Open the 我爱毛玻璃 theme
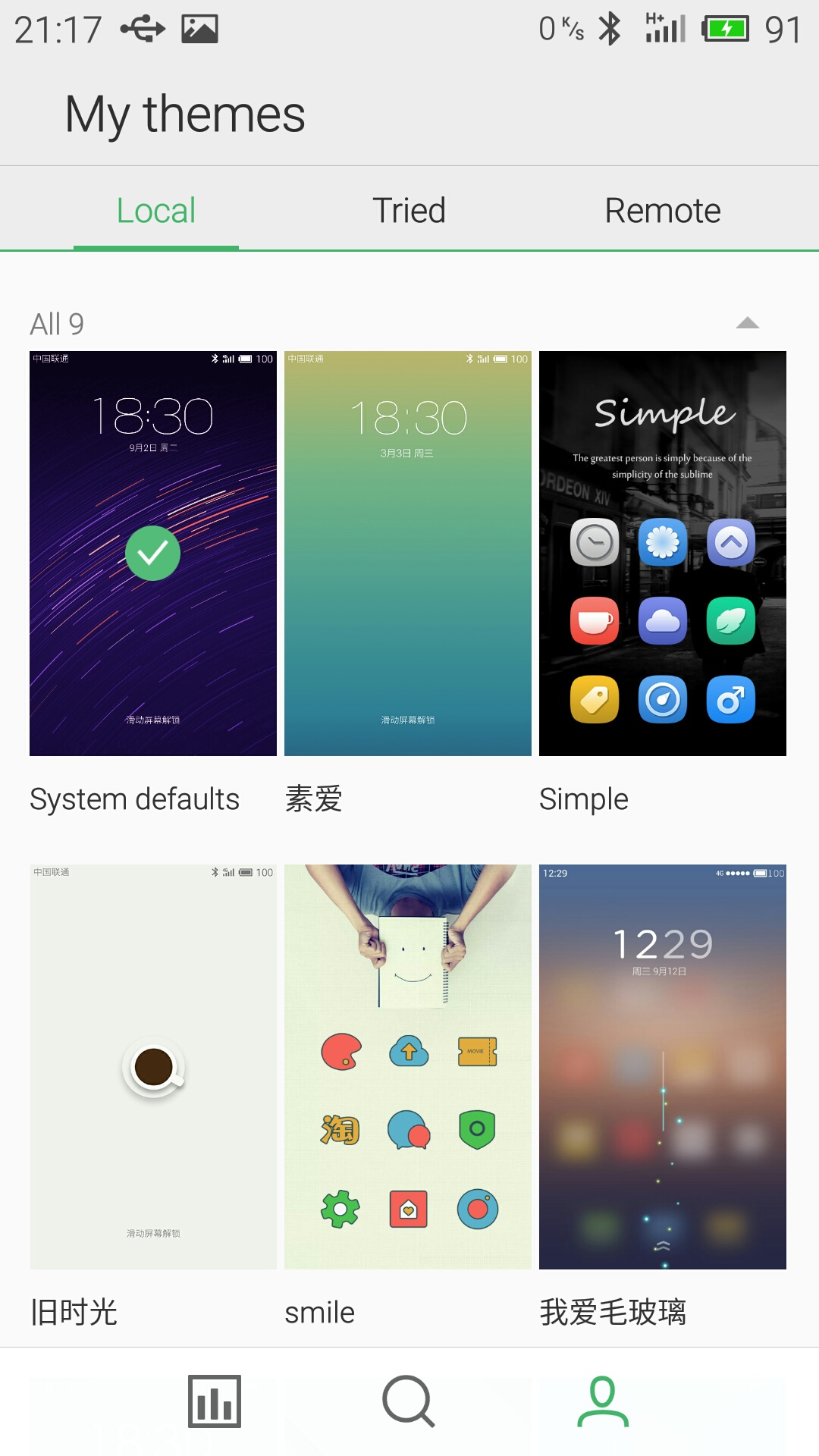The width and height of the screenshot is (819, 1456). [x=663, y=1067]
